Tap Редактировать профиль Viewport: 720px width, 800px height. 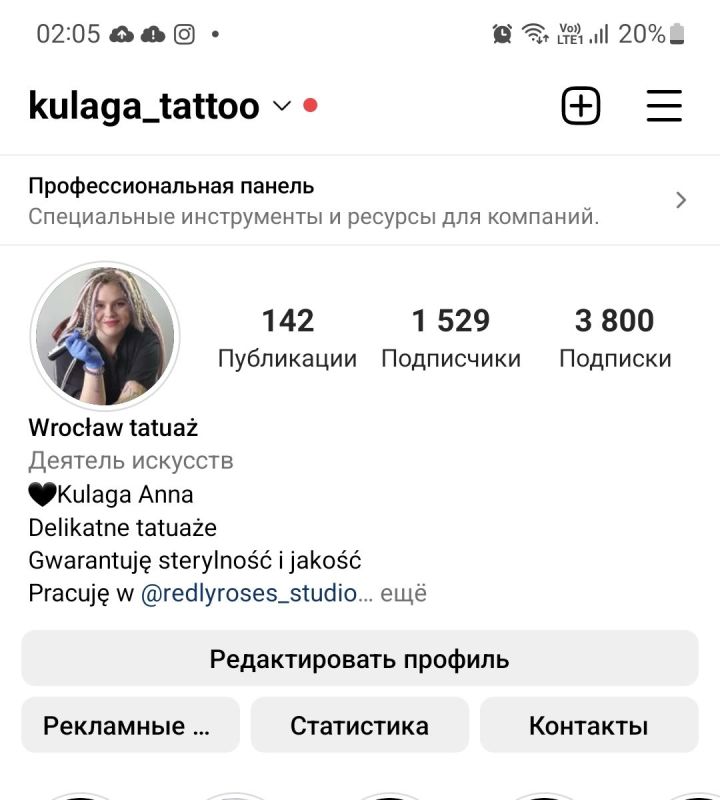360,659
